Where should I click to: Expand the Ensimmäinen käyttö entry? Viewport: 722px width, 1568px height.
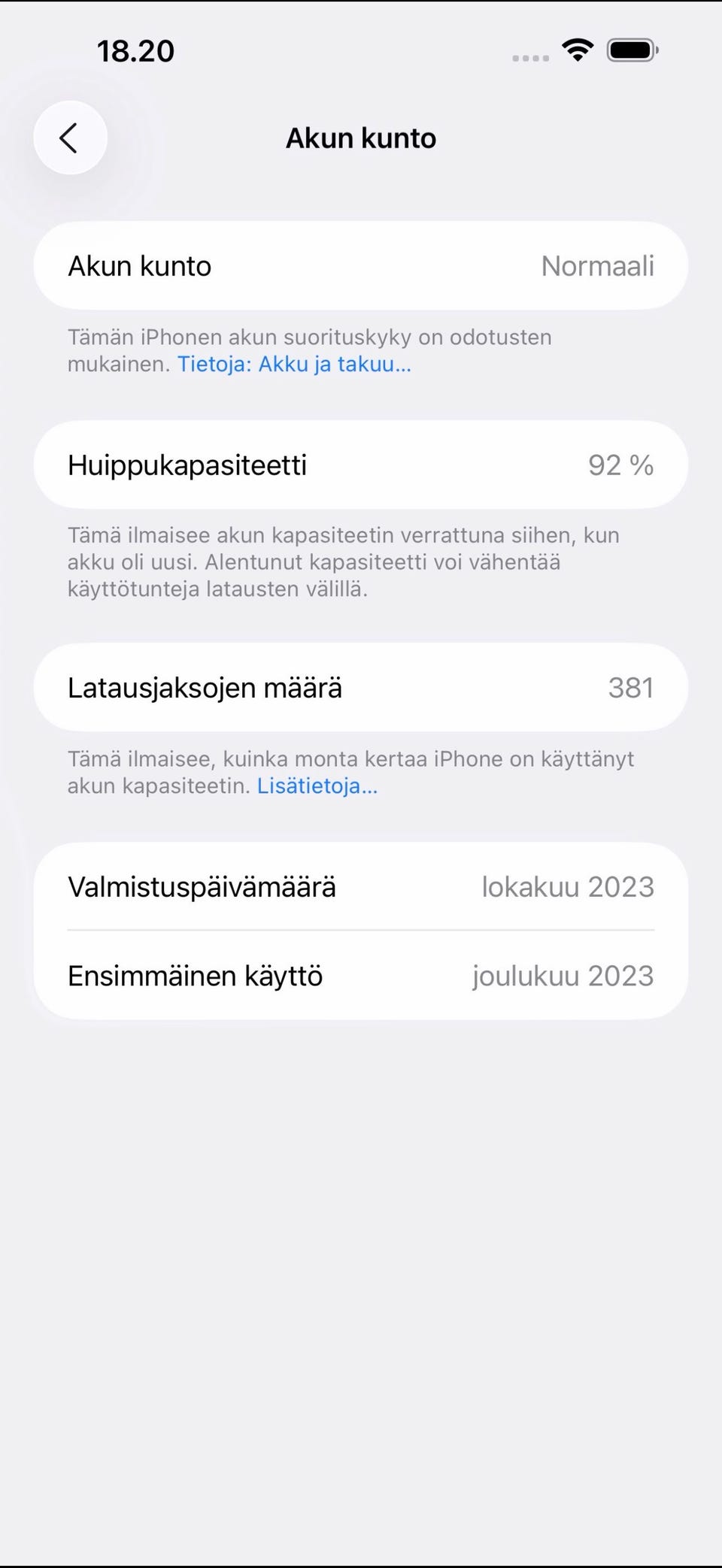coord(360,975)
